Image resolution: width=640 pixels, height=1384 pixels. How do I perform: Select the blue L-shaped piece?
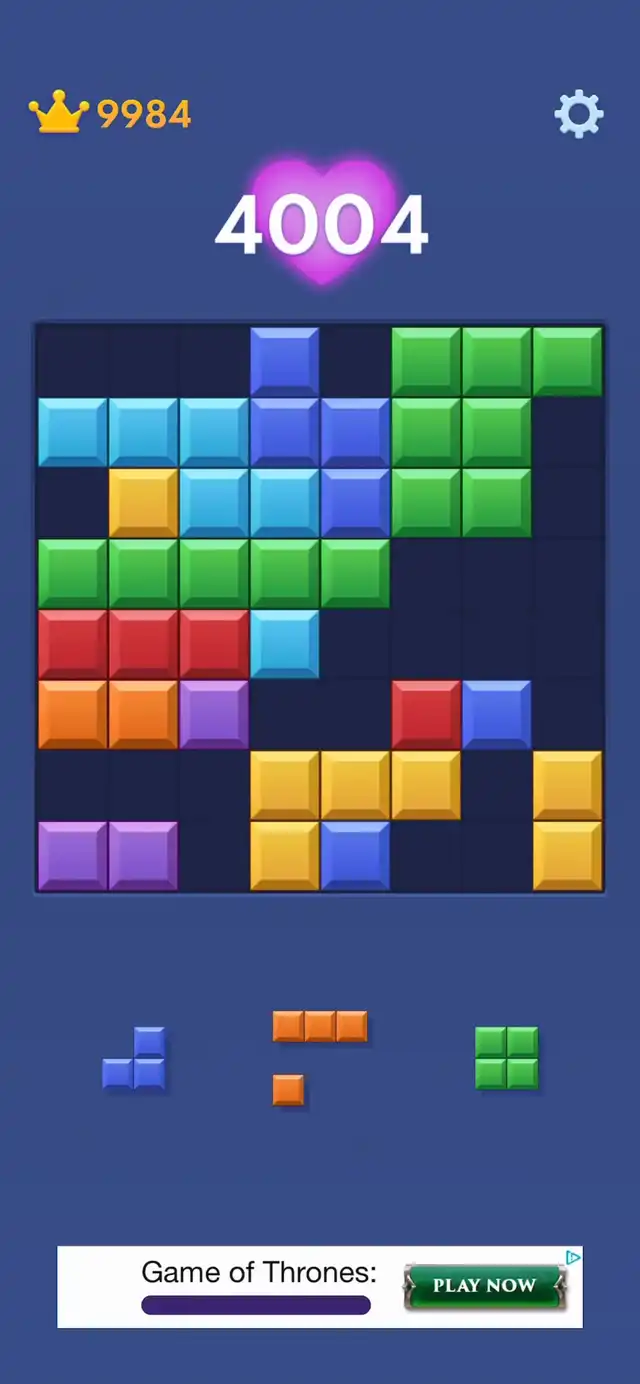pos(134,1058)
